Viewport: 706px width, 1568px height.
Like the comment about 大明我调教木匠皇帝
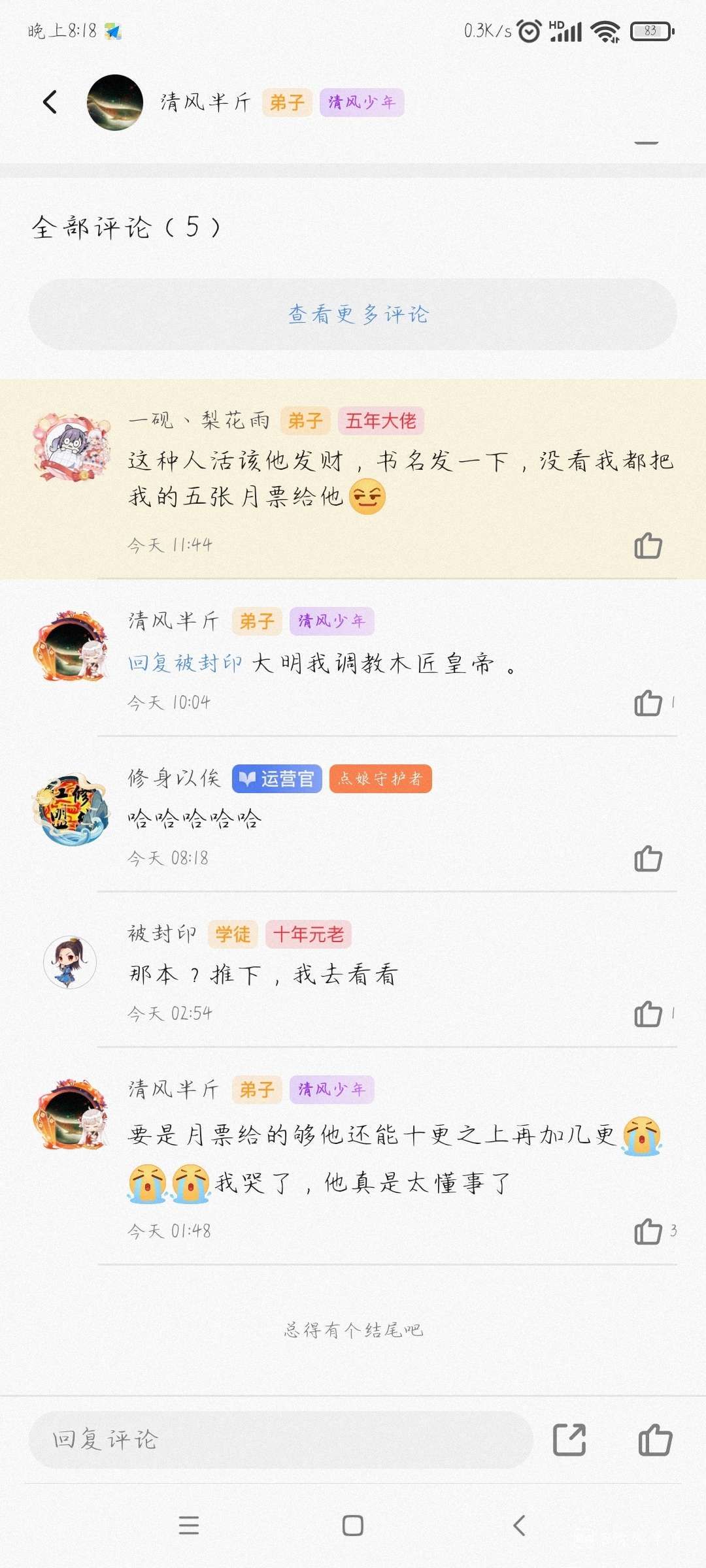[648, 703]
